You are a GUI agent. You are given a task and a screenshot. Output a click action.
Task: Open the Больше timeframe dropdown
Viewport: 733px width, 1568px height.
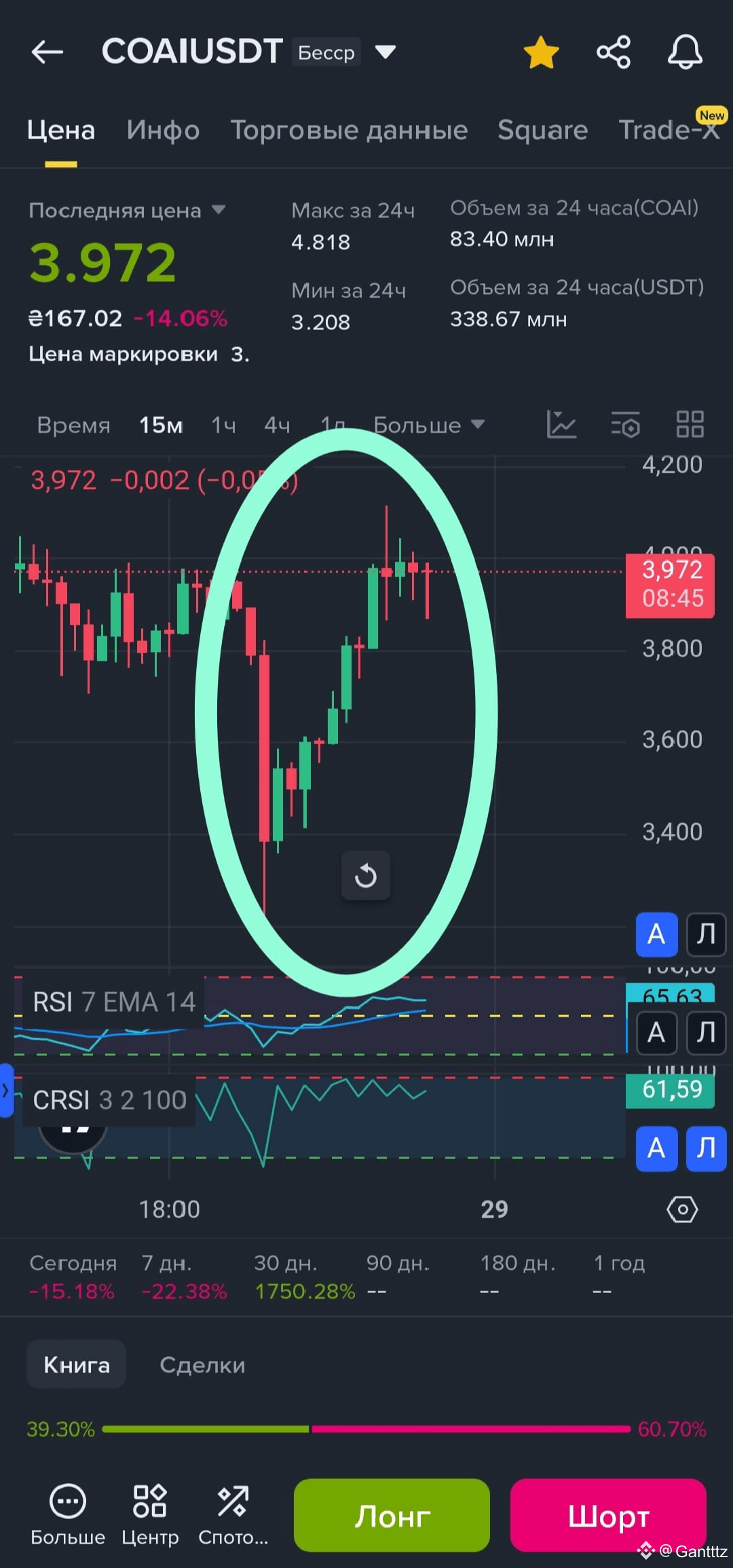click(429, 424)
